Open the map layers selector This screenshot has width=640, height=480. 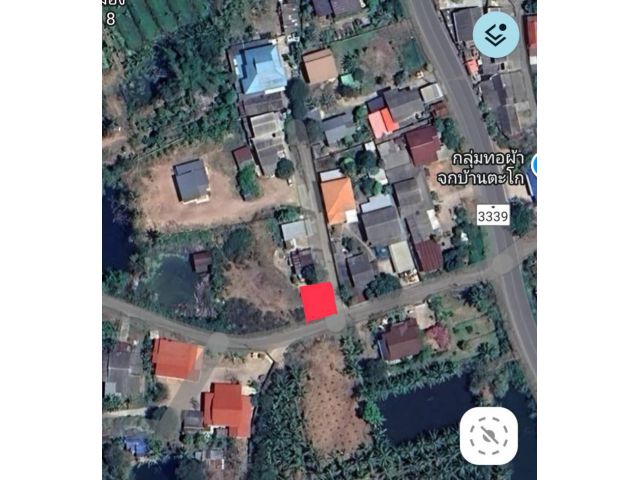click(496, 34)
